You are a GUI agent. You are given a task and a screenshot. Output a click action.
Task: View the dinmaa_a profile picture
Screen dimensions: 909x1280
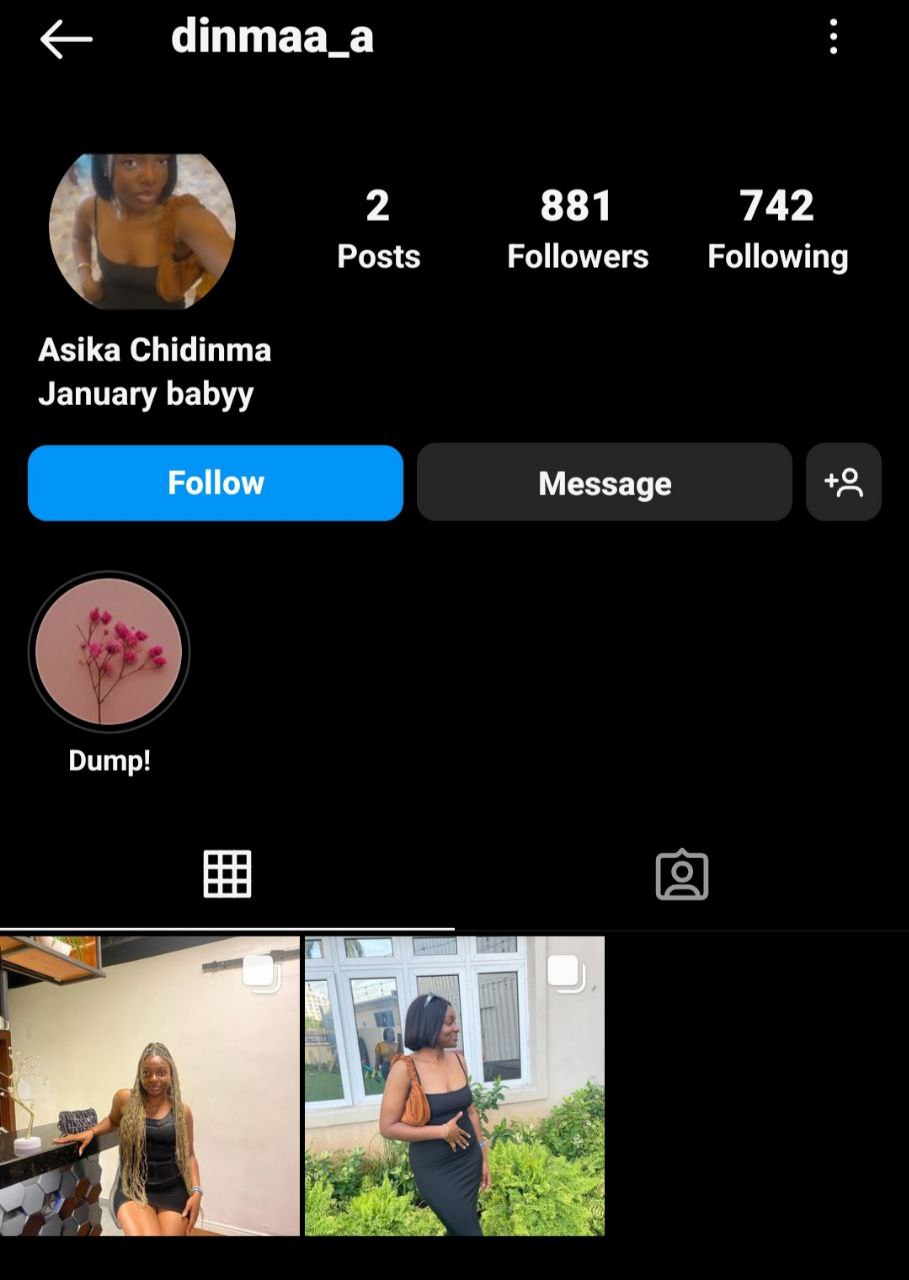(x=142, y=230)
